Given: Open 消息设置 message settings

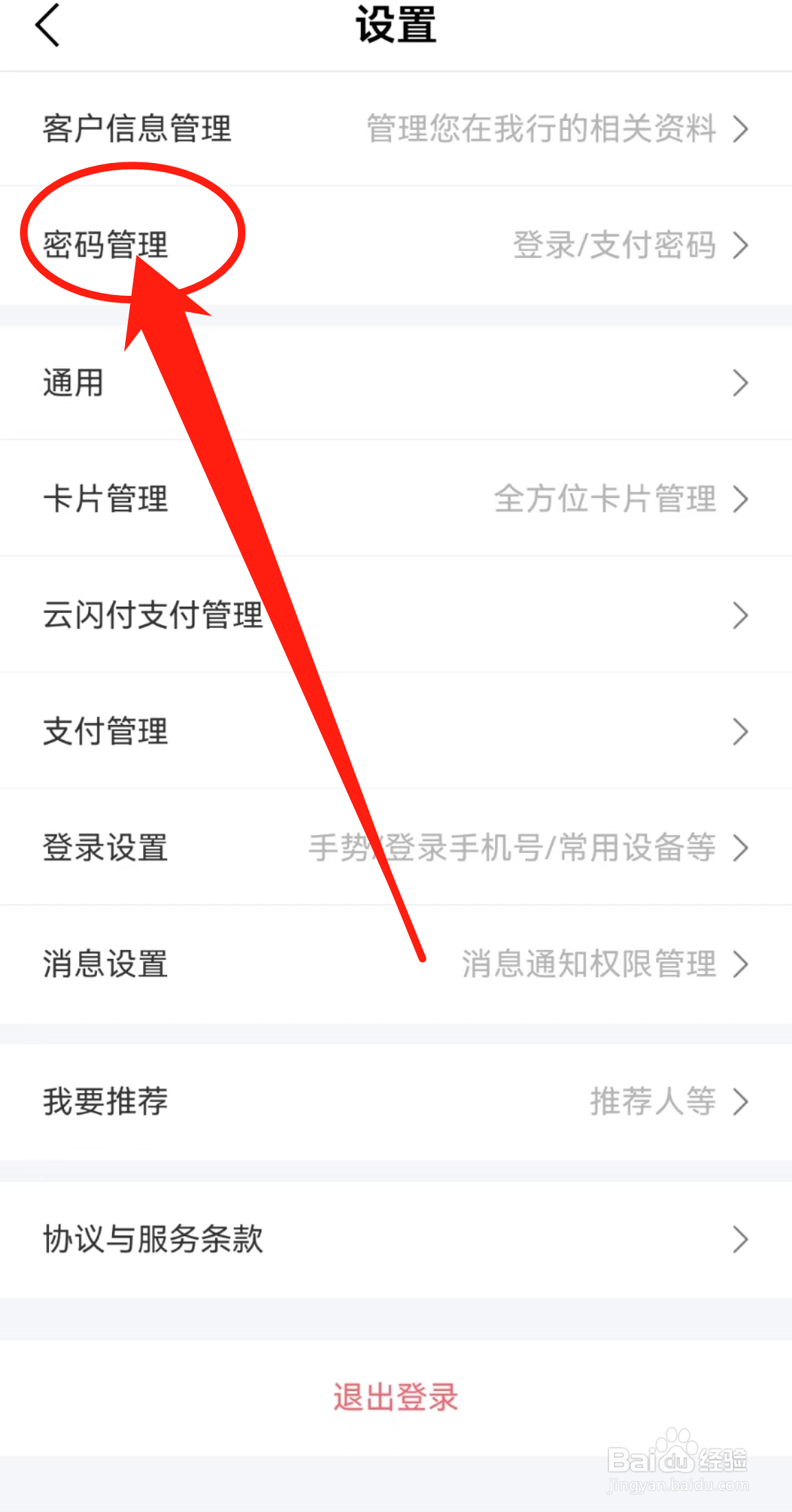Looking at the screenshot, I should (x=104, y=964).
